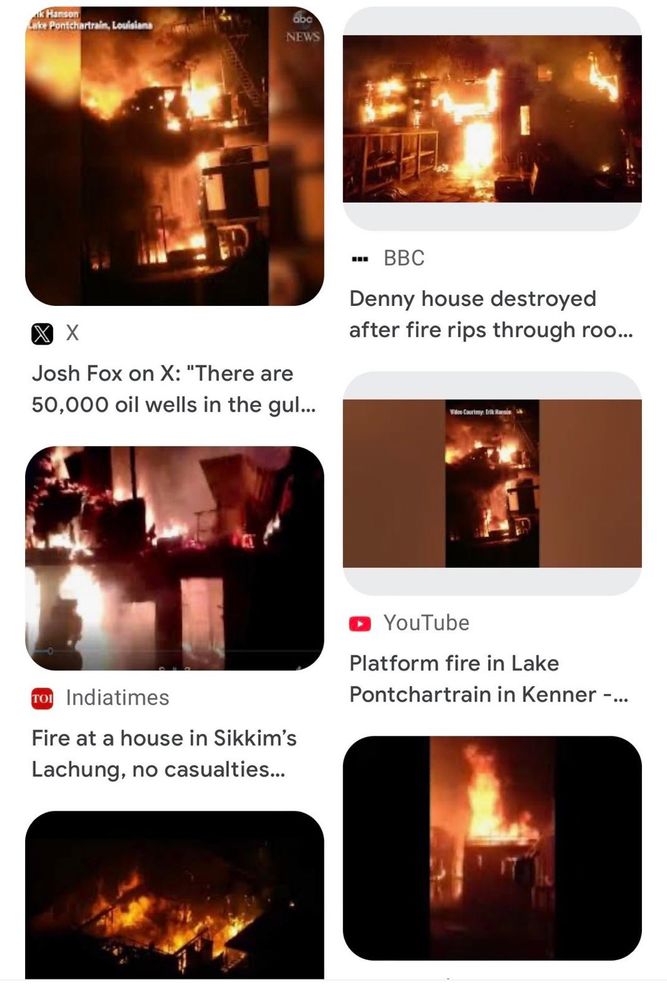The height and width of the screenshot is (1000, 667).
Task: View the Indiatimes Sikkim Lachung fire result
Action: tap(174, 557)
